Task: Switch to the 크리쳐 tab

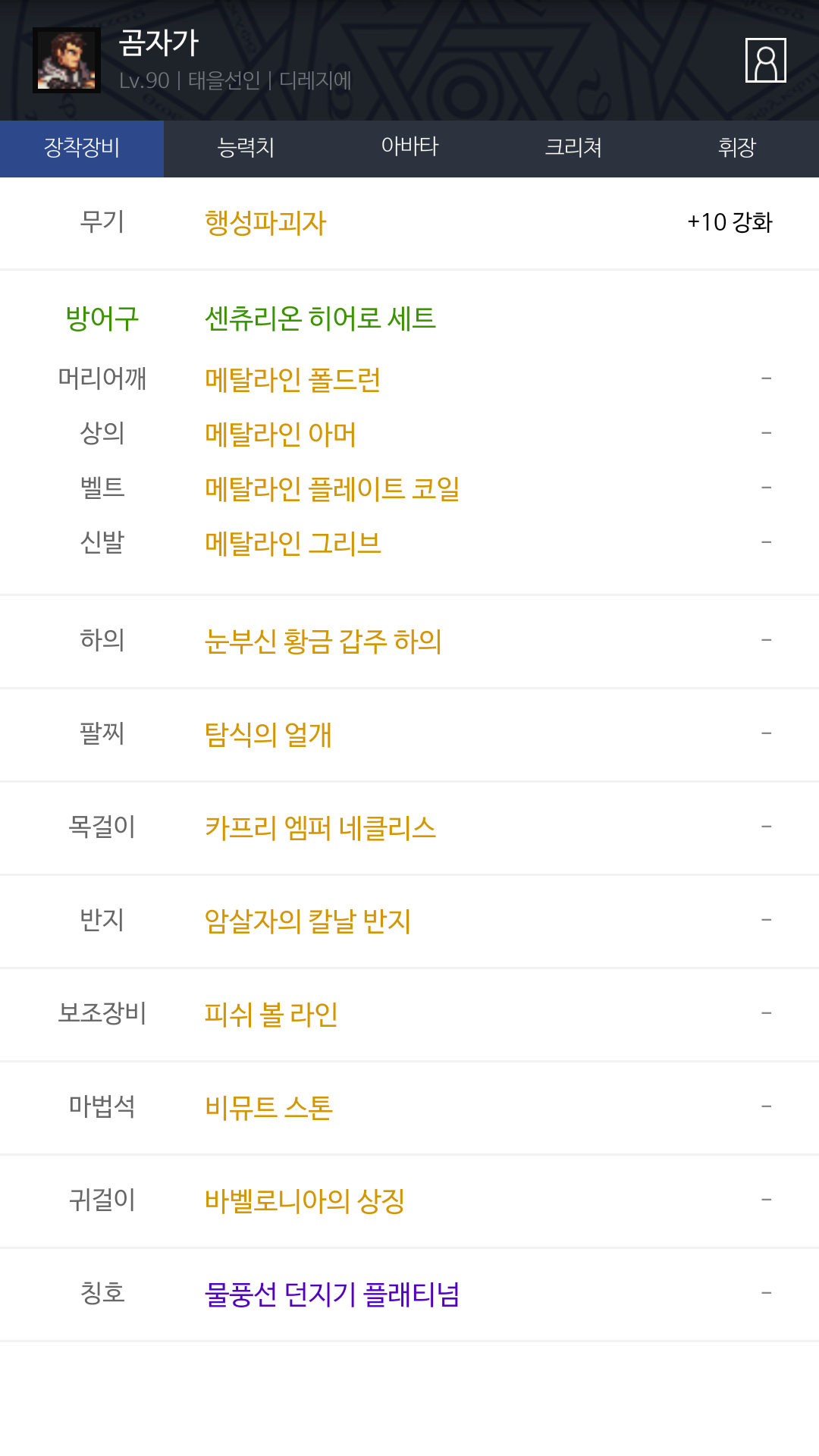Action: pyautogui.click(x=573, y=149)
